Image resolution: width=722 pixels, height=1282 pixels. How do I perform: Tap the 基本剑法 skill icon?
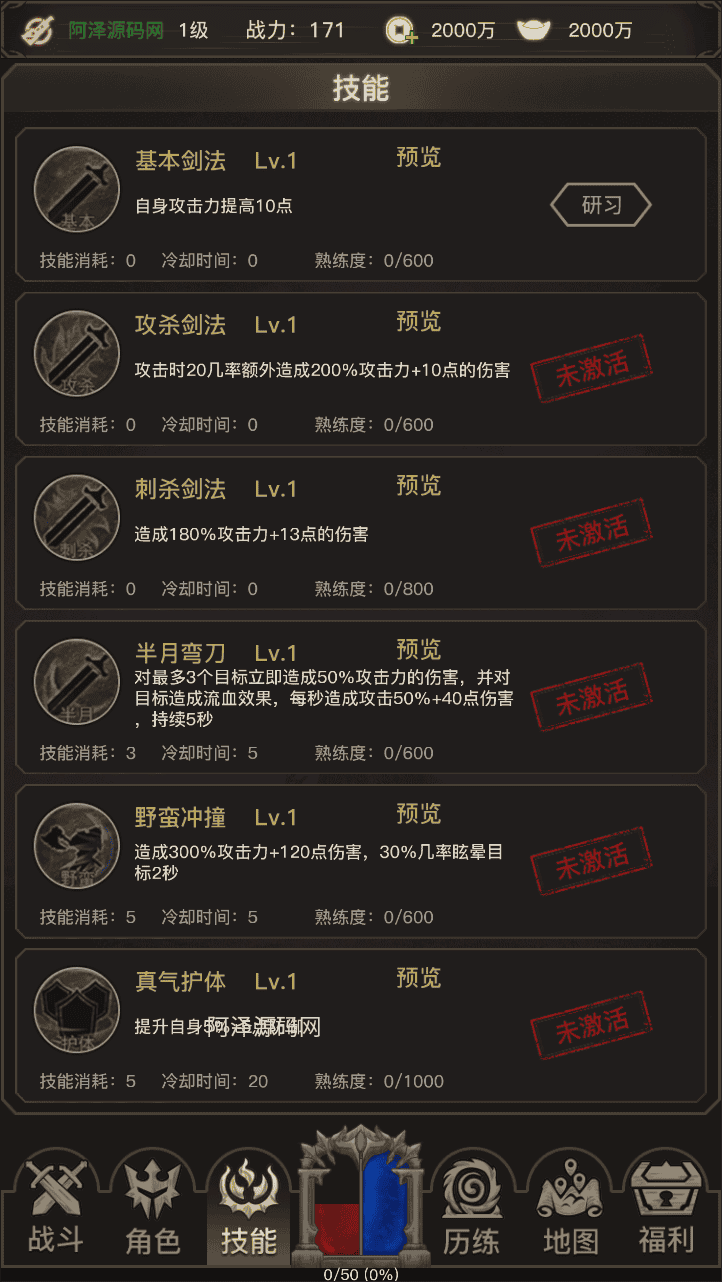point(77,190)
